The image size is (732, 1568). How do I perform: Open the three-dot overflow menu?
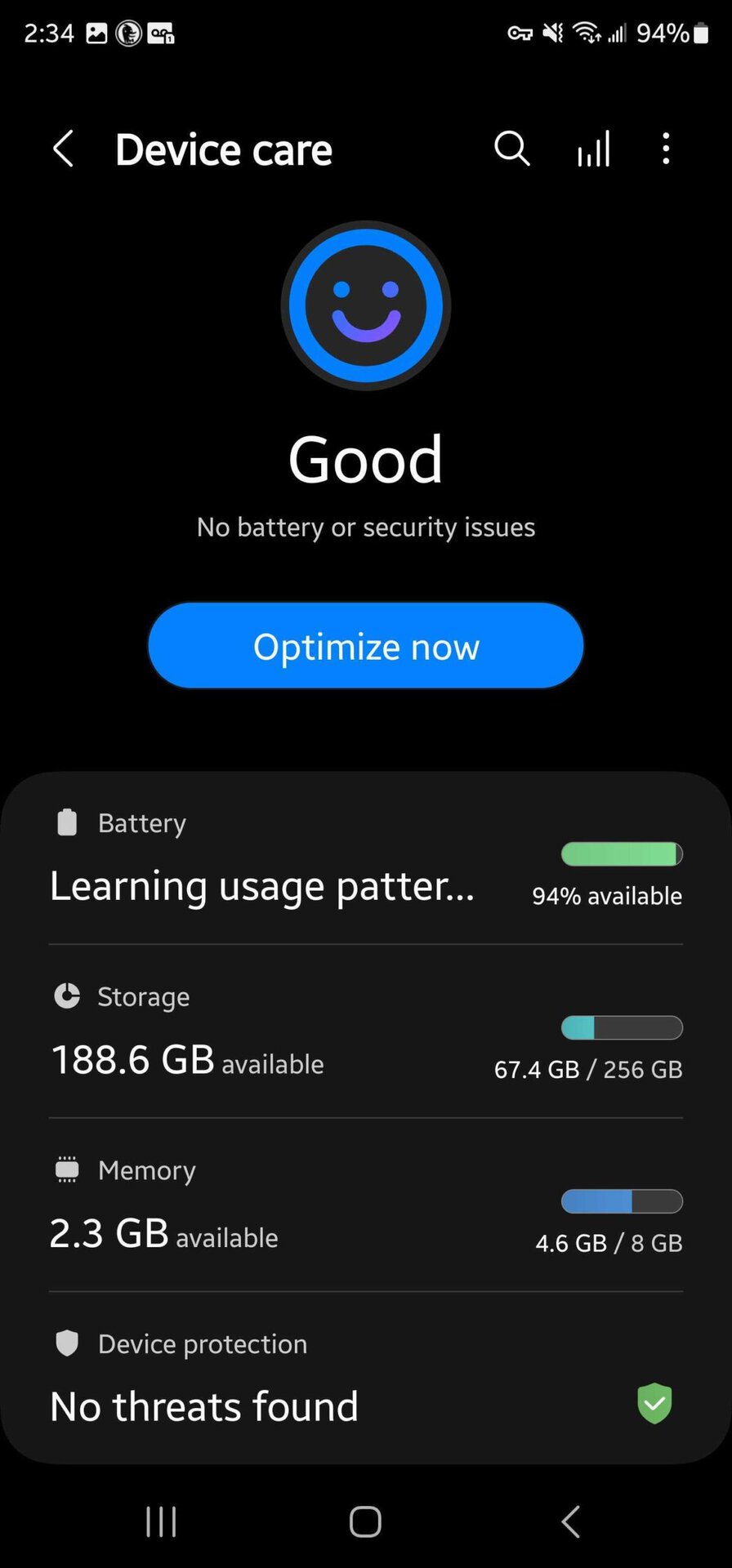666,149
